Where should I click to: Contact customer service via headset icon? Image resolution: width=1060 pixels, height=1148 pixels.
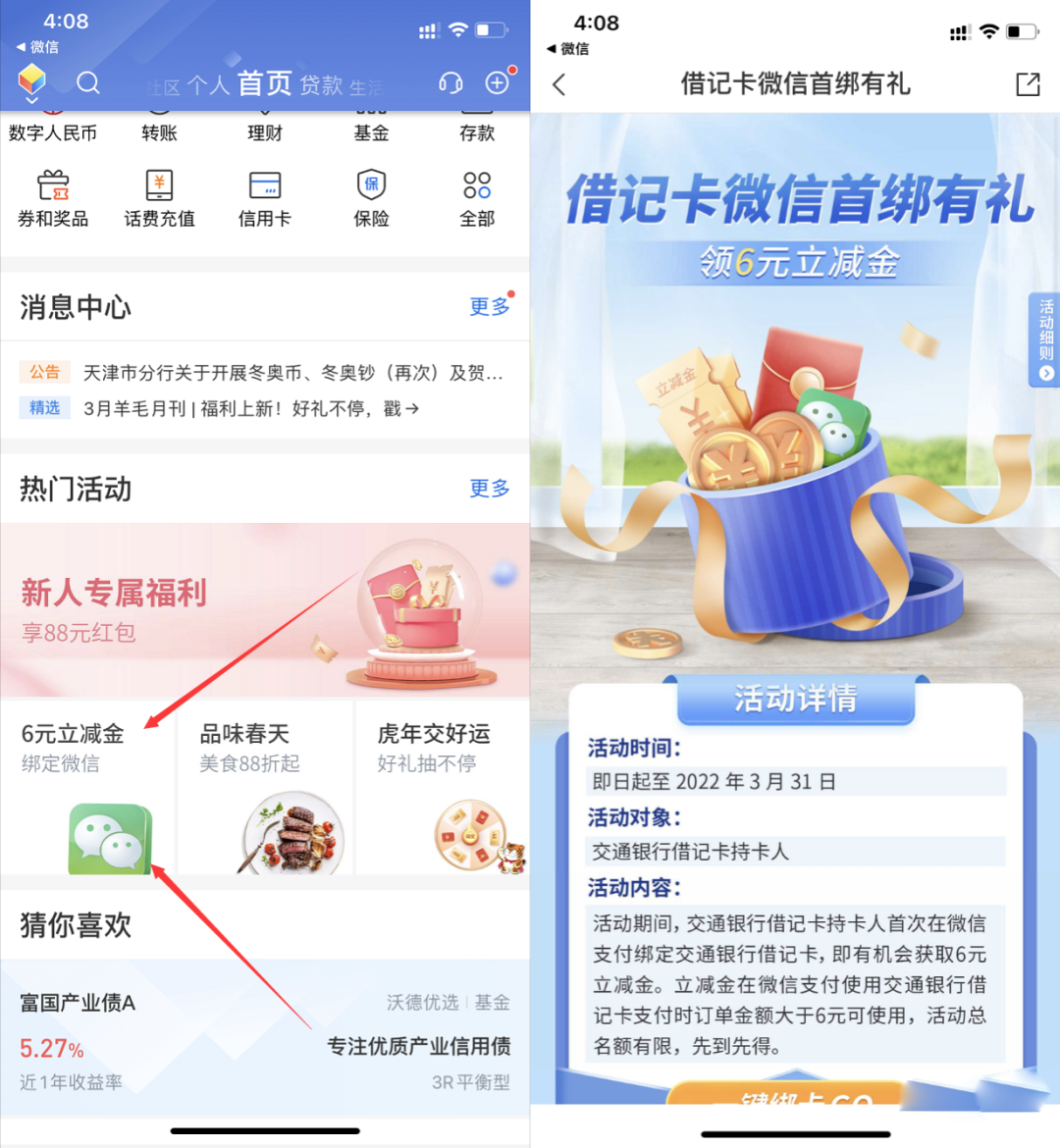pos(450,83)
